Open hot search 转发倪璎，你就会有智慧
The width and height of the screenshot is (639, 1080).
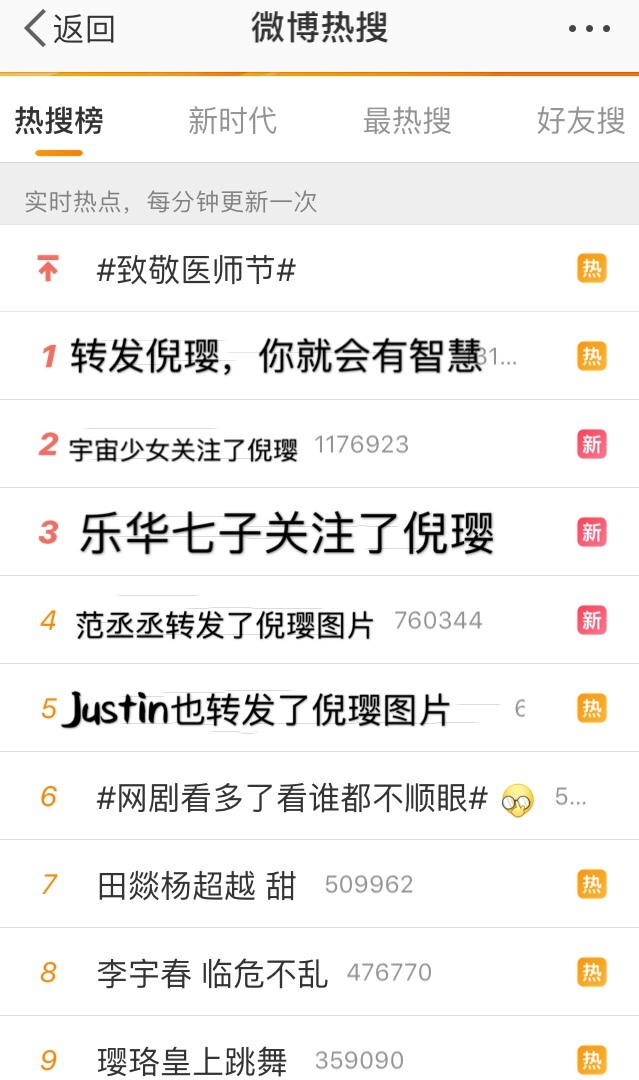pos(320,356)
